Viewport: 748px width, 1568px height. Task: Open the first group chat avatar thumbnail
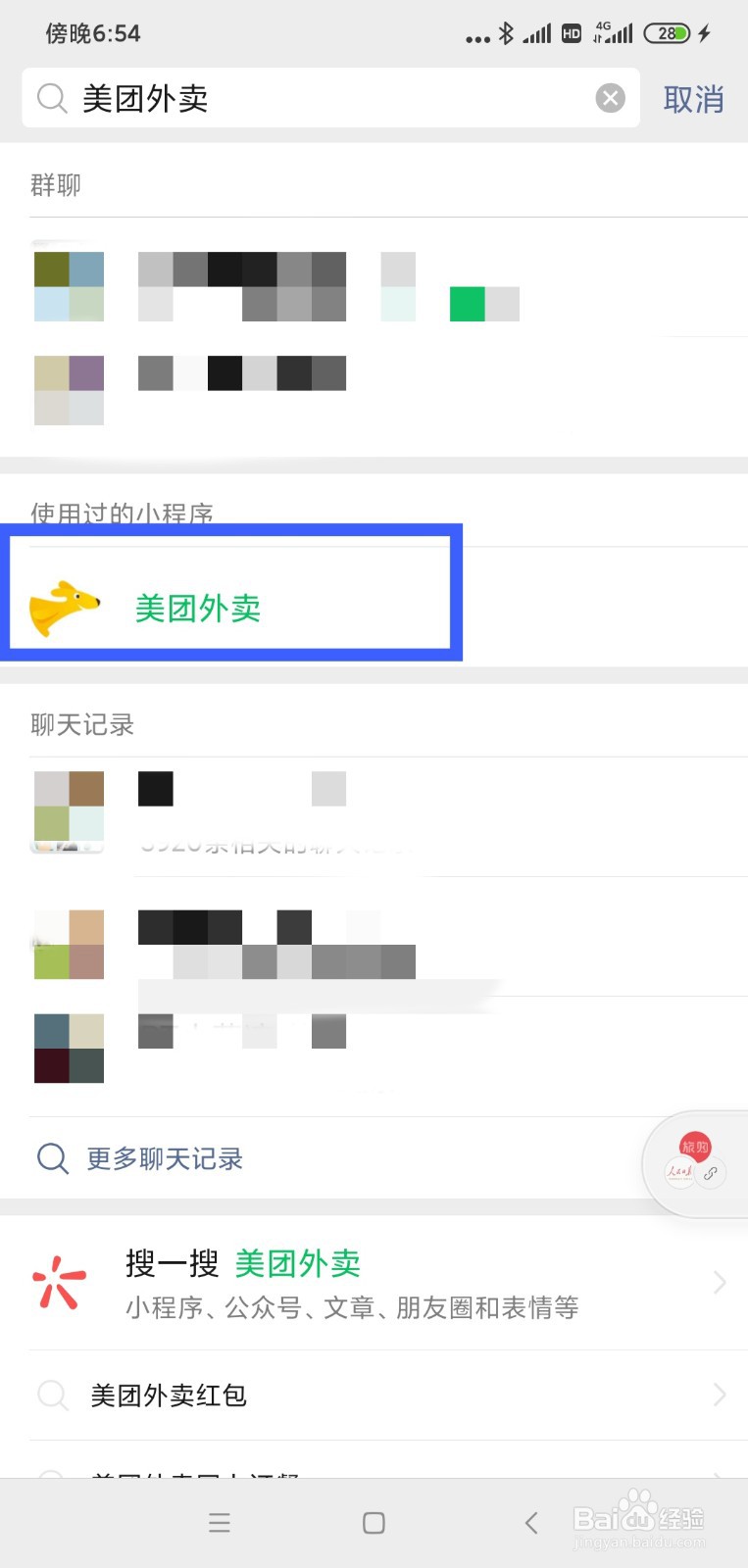[x=69, y=285]
